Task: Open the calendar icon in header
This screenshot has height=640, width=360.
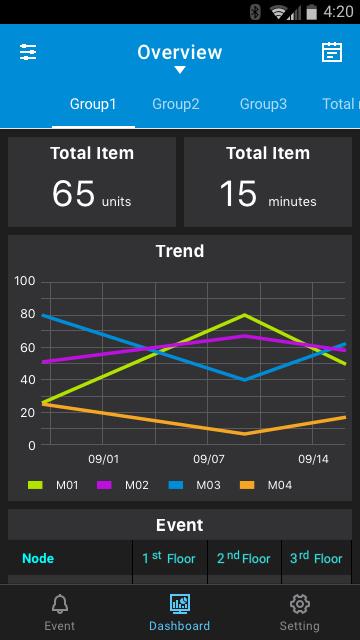Action: tap(332, 52)
